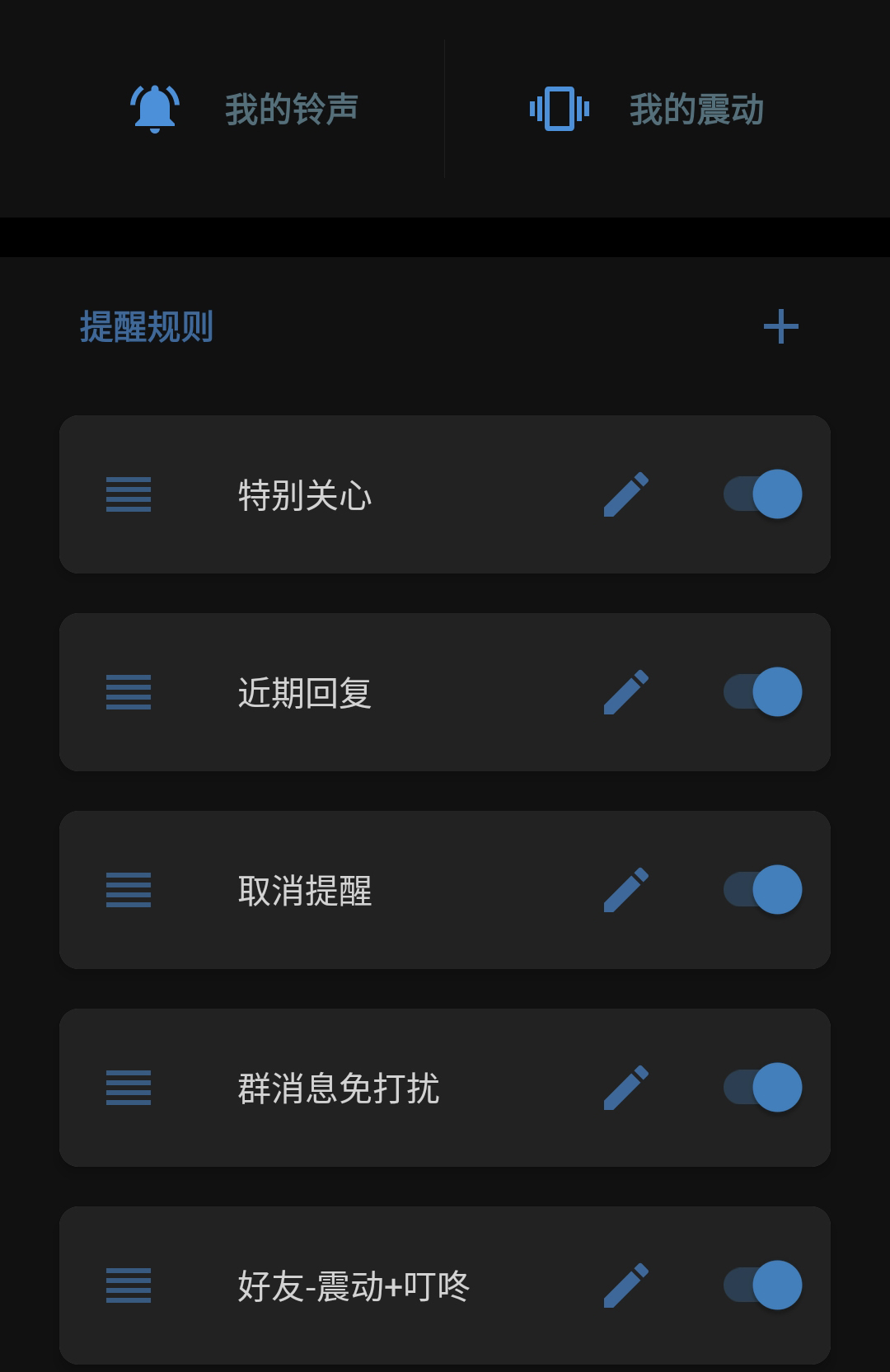Toggle off the 特别关心 rule
Screen dimensions: 890x1372
click(x=763, y=494)
